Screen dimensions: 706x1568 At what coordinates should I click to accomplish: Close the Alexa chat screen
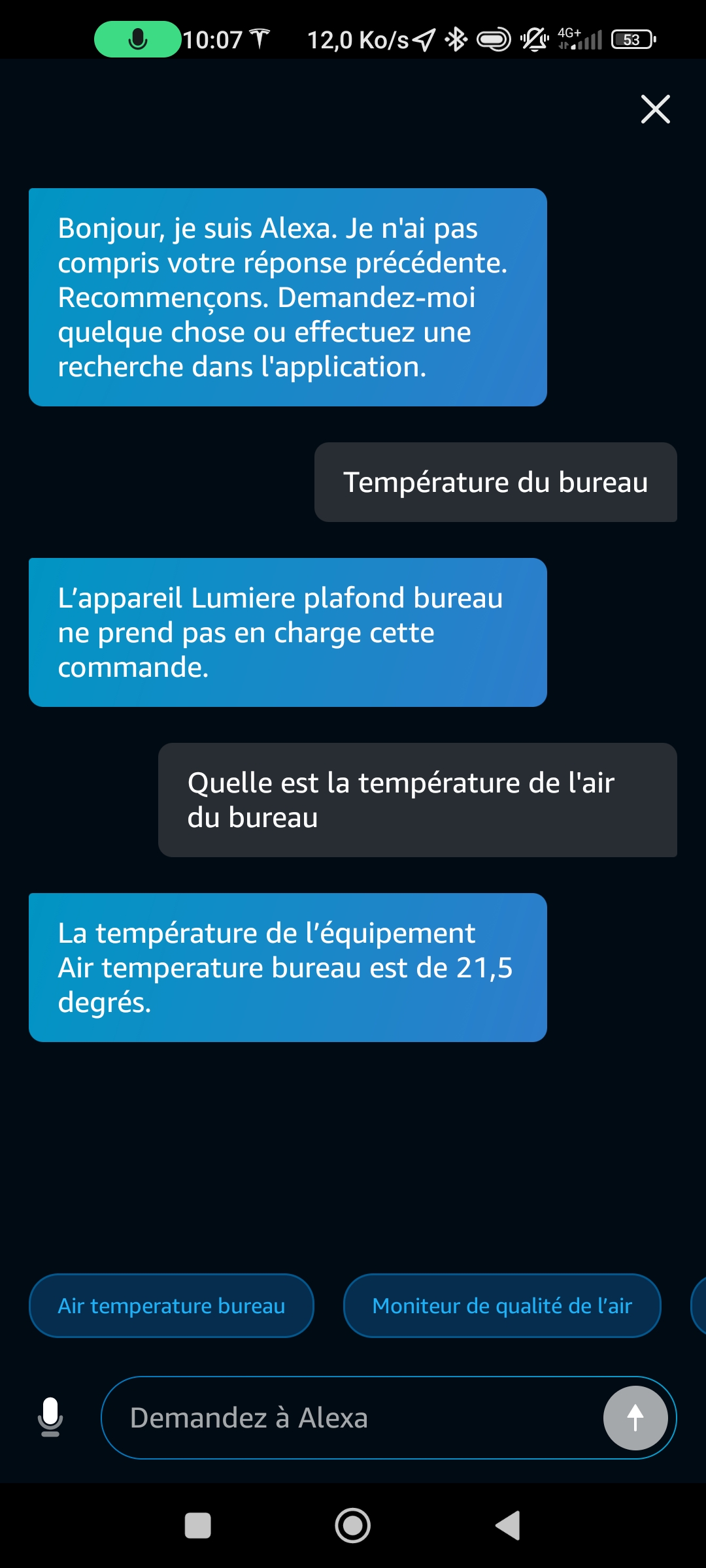655,109
